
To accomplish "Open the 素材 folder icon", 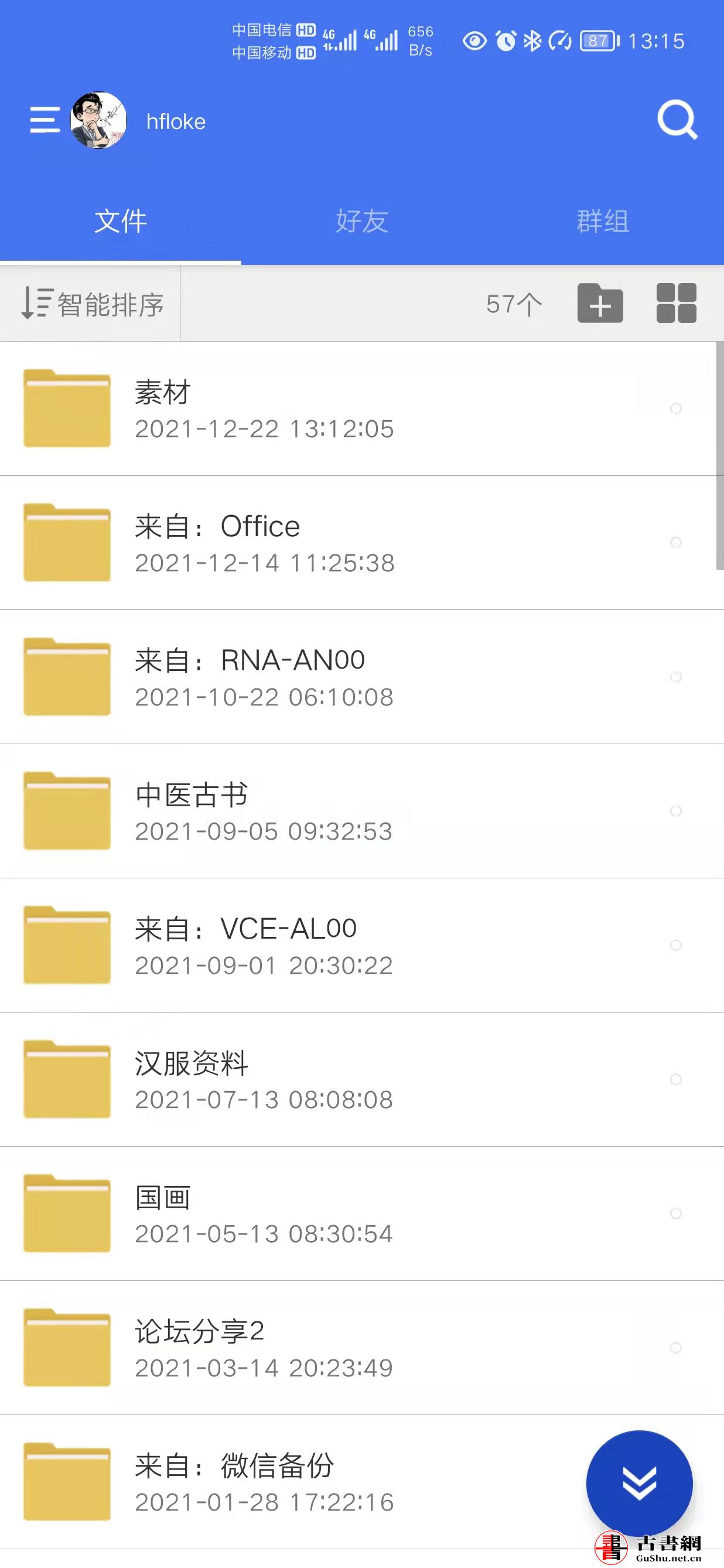I will 67,407.
